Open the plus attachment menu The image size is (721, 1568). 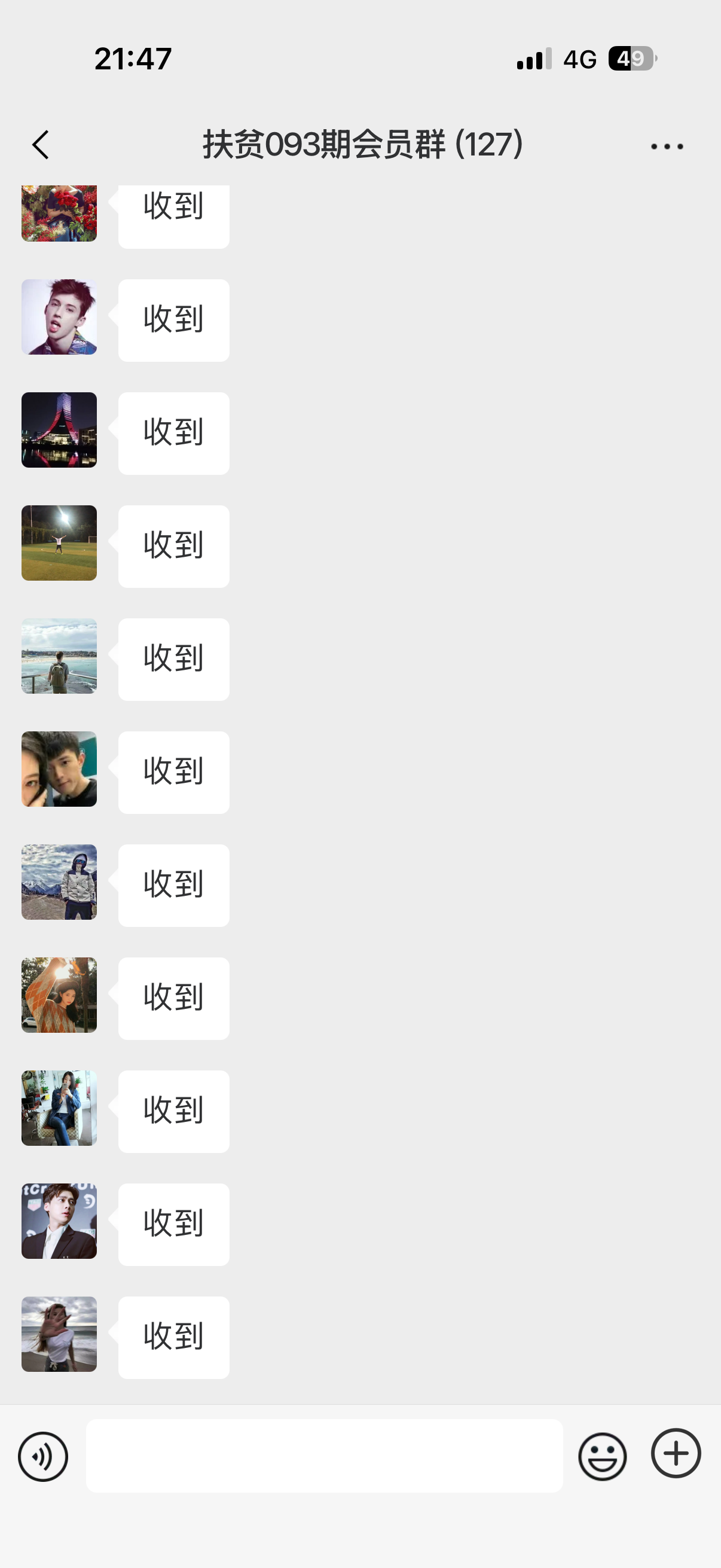[676, 1454]
